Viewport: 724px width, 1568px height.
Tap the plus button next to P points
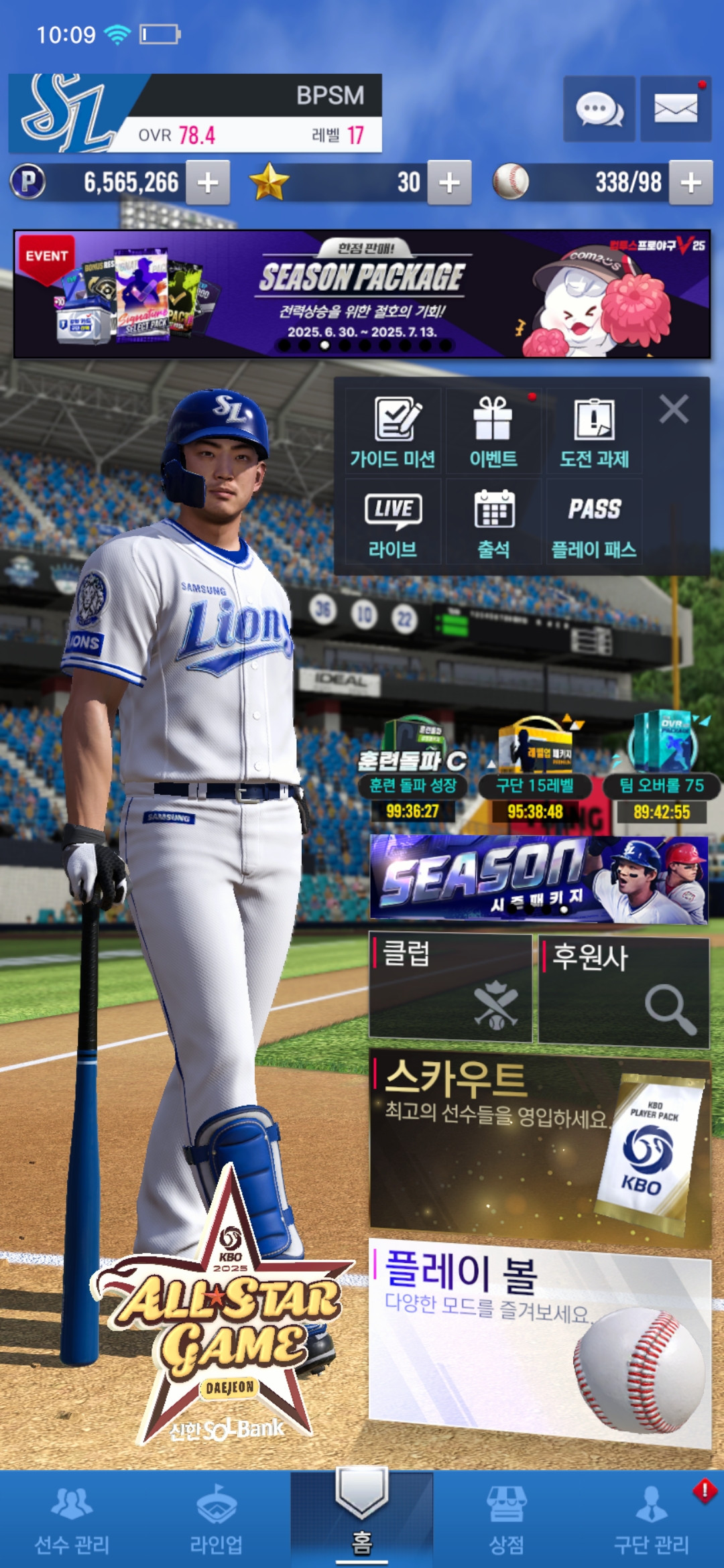point(208,182)
